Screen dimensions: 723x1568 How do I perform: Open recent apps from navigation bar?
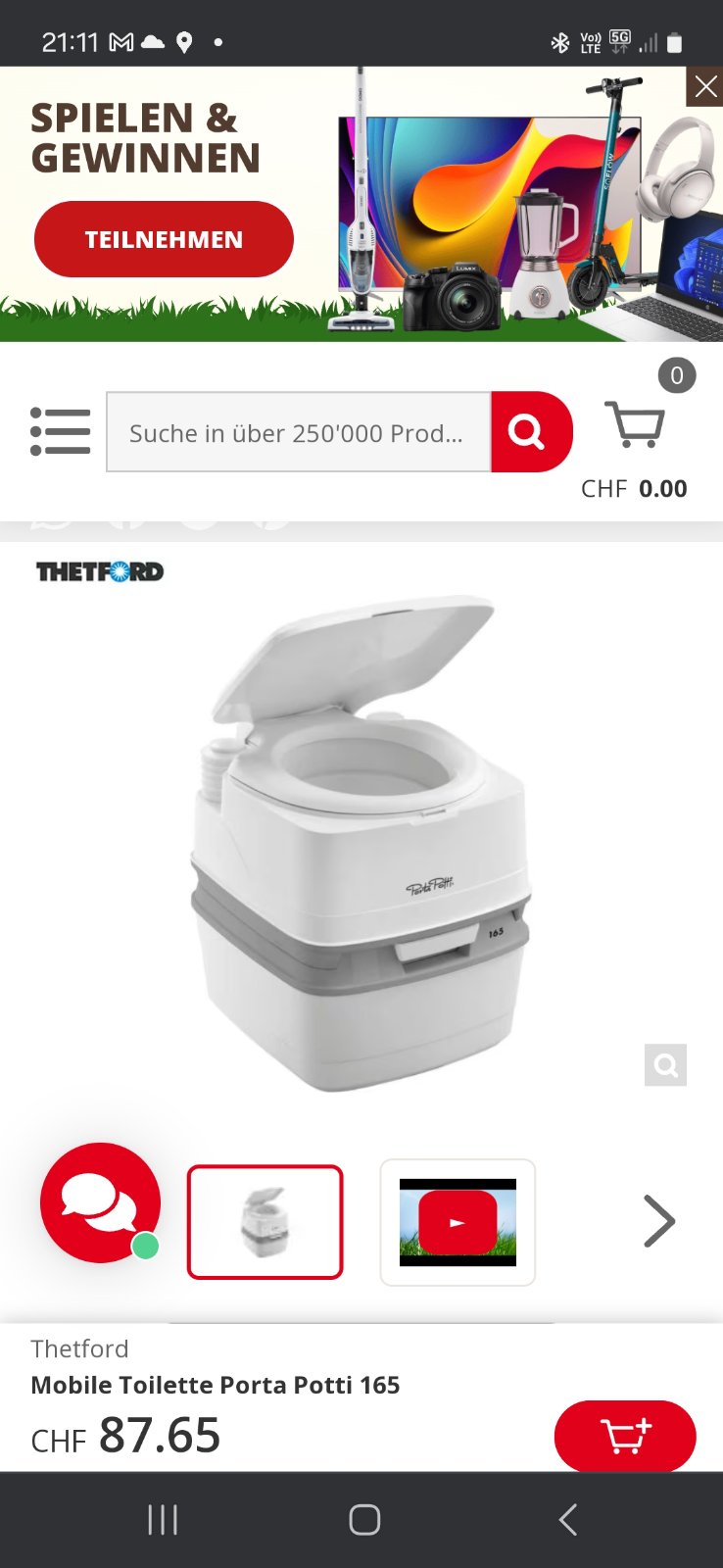coord(163,1519)
